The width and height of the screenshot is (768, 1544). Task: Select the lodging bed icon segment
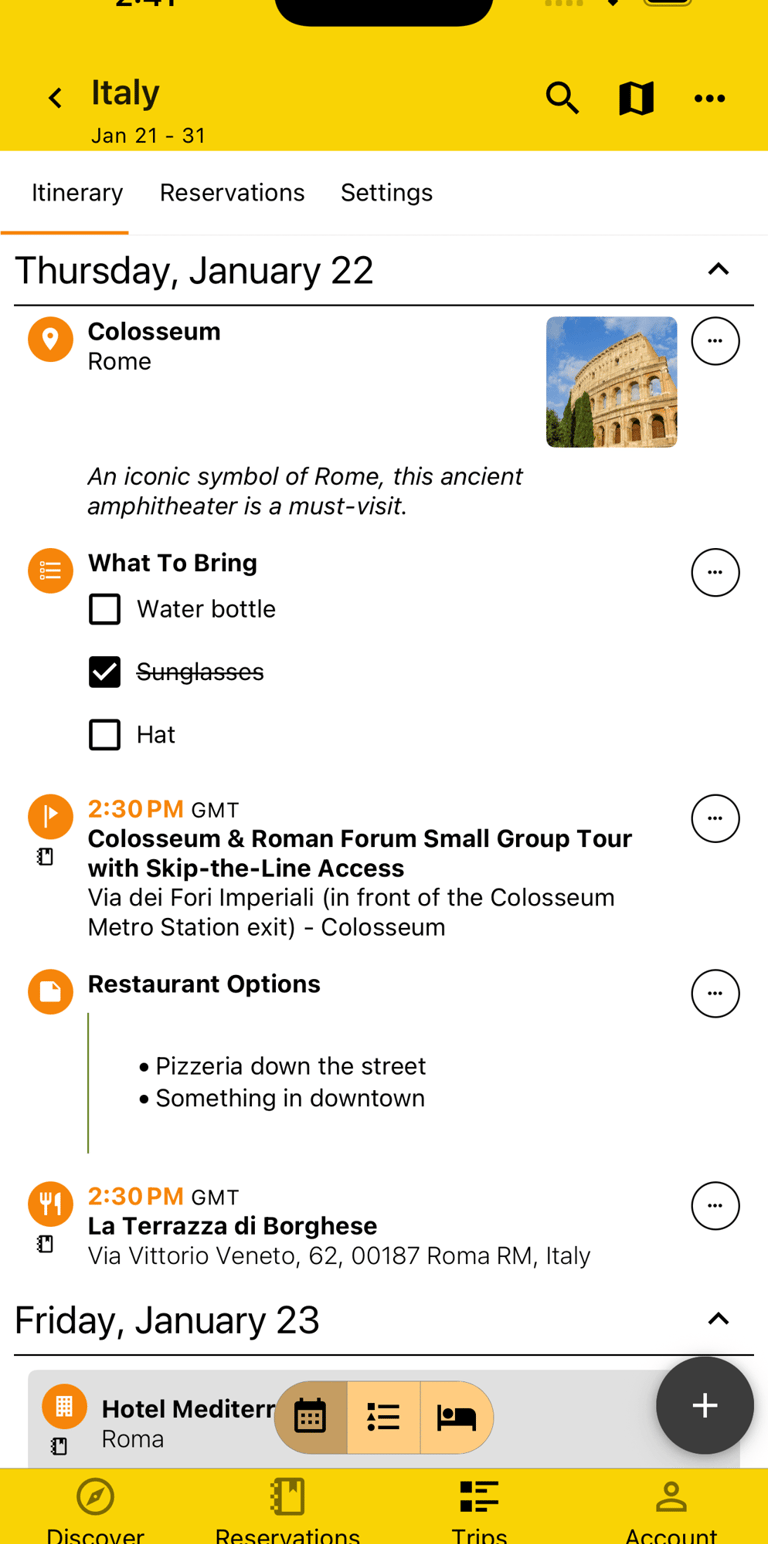457,1417
